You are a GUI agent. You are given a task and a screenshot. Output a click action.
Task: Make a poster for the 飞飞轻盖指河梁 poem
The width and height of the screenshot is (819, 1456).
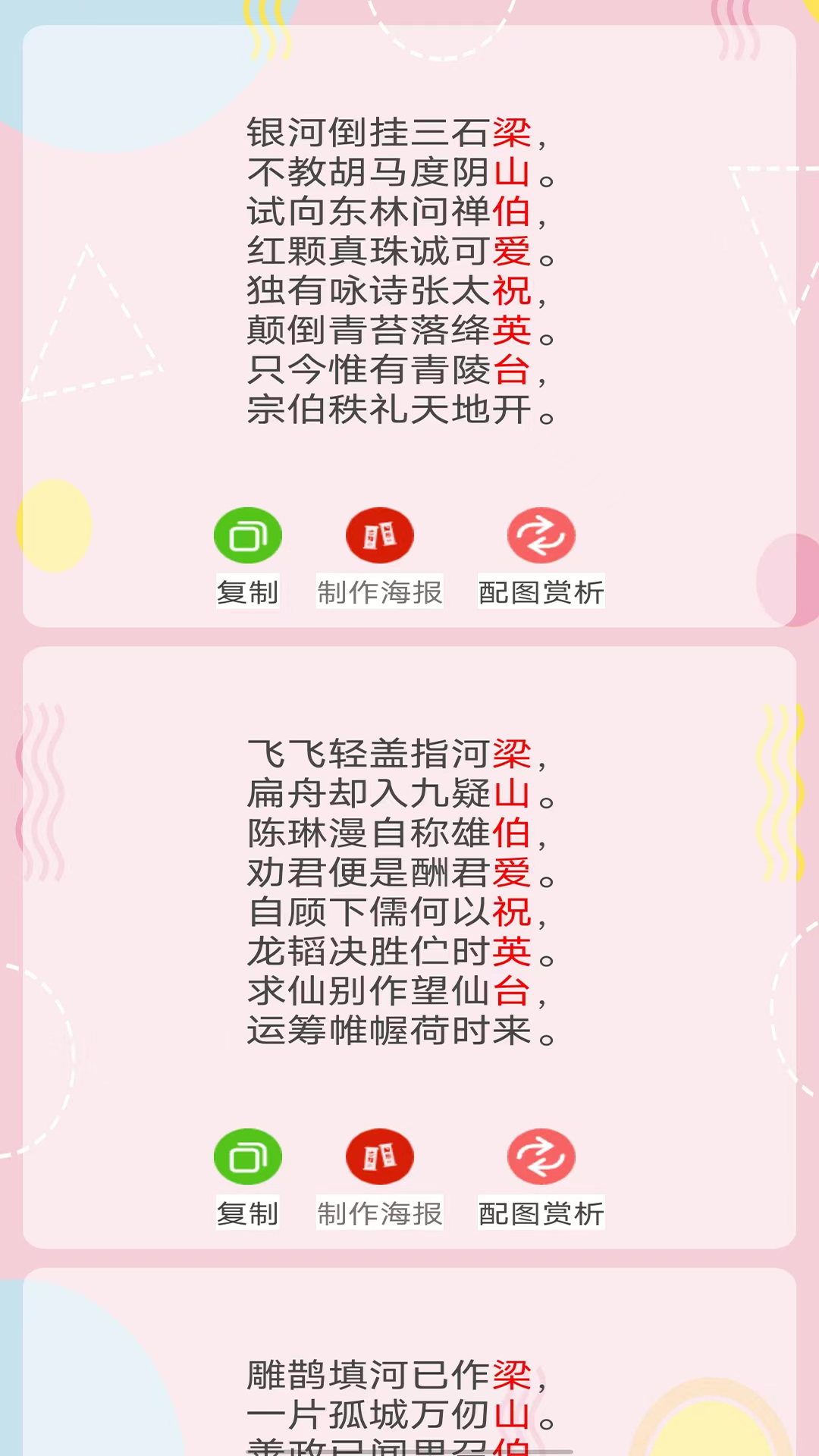point(379,1157)
